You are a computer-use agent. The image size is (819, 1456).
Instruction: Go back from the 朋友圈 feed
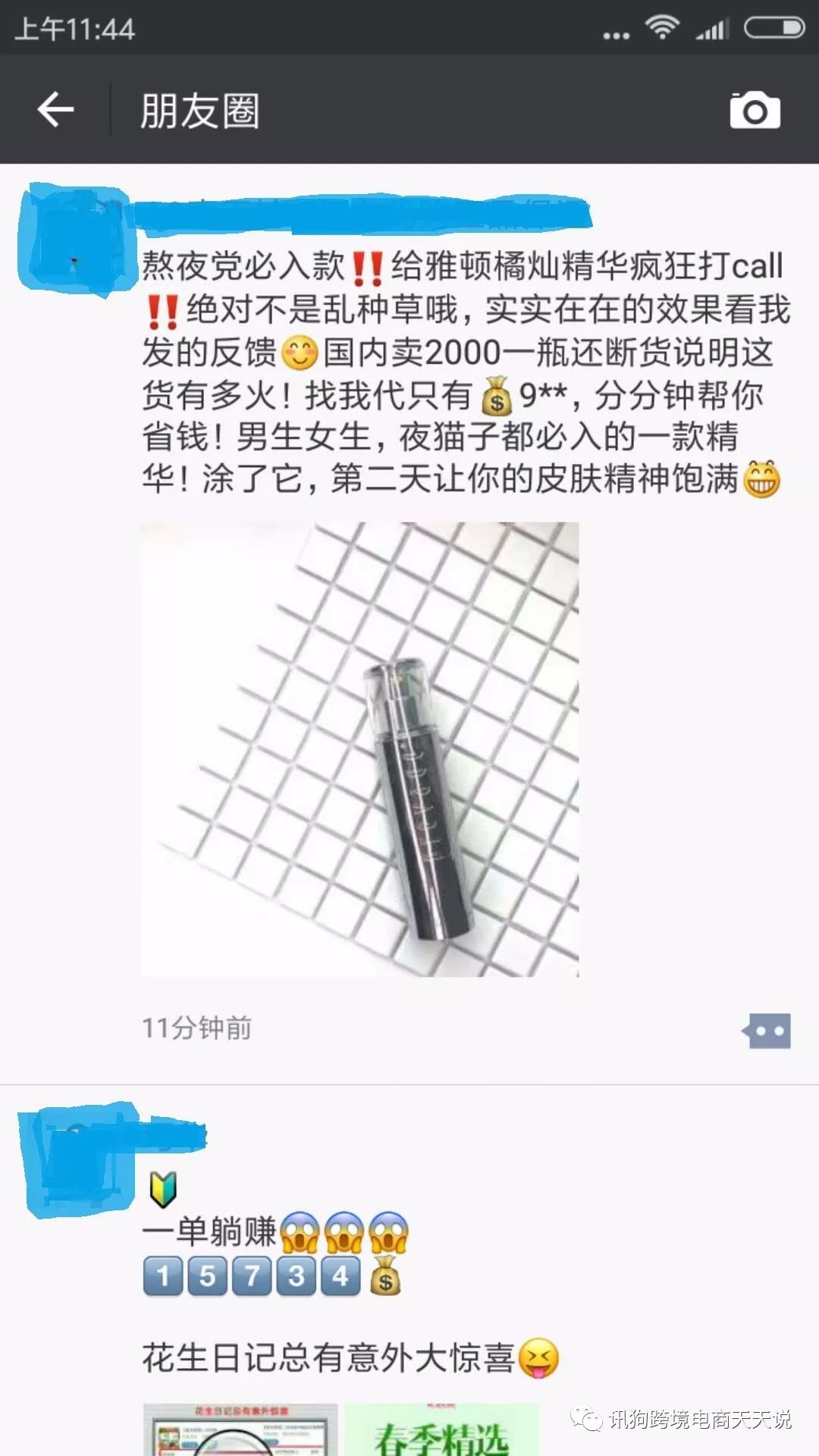point(55,111)
